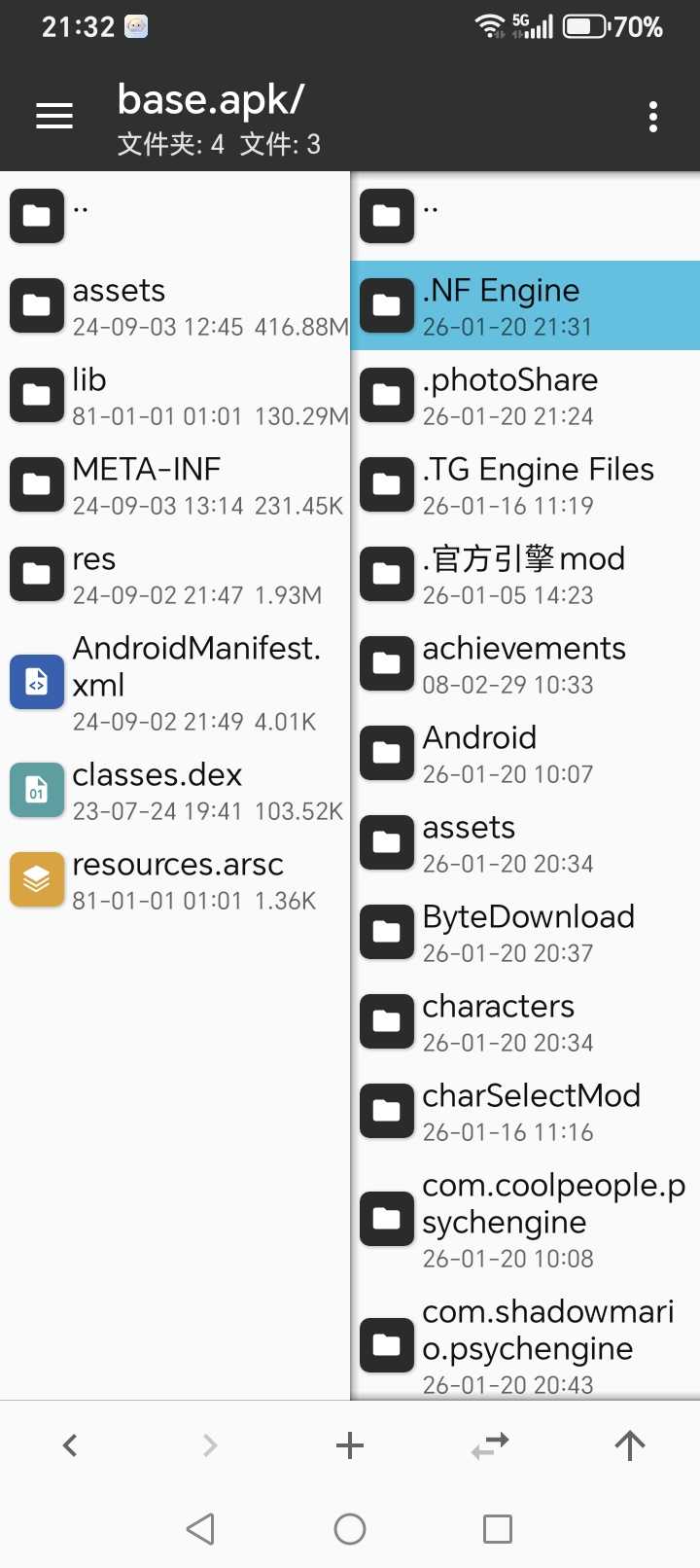Open the .photoShare folder
The image size is (700, 1568).
point(525,396)
